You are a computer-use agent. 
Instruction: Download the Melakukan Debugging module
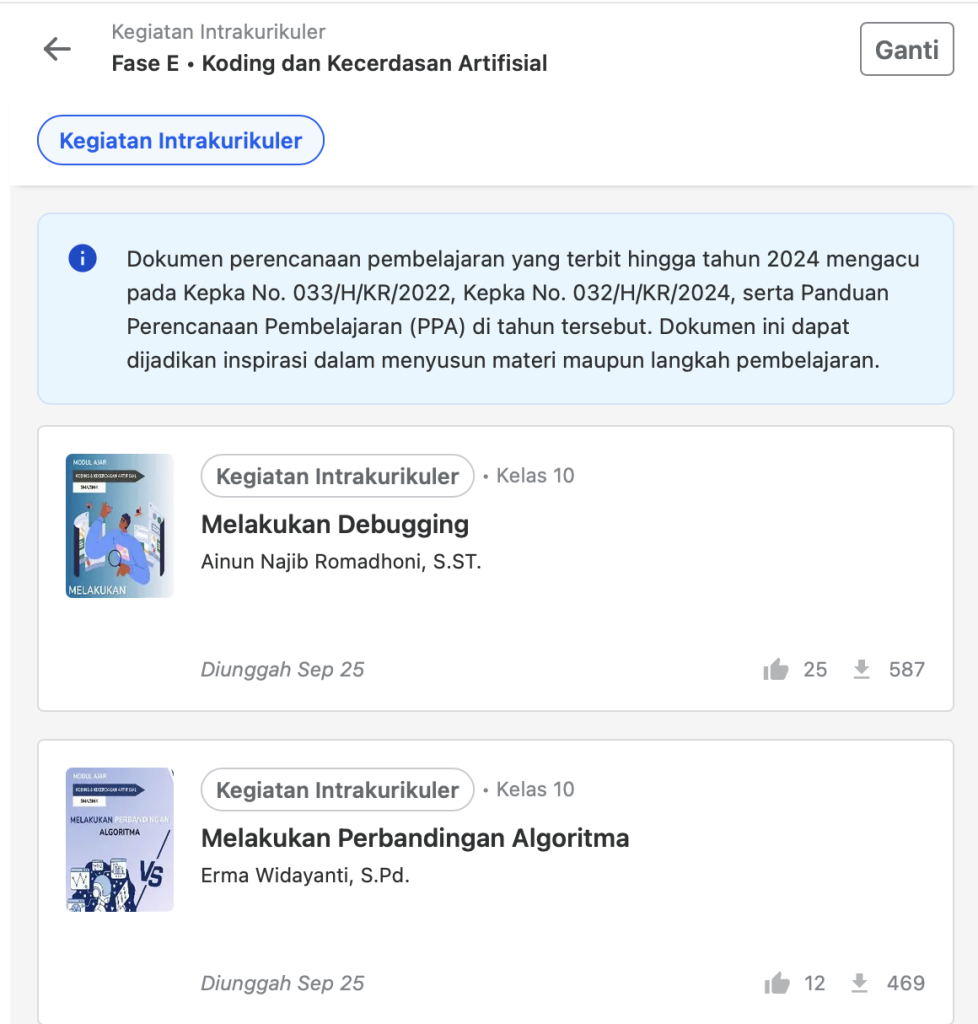point(861,670)
